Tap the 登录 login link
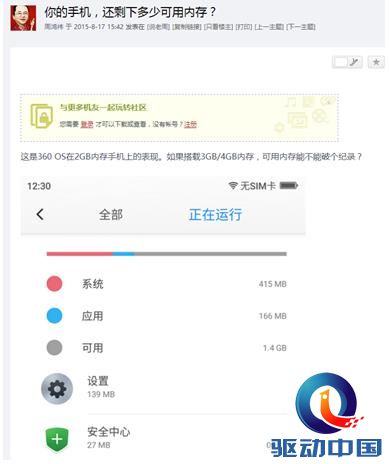This screenshot has width=389, height=464. tap(87, 124)
